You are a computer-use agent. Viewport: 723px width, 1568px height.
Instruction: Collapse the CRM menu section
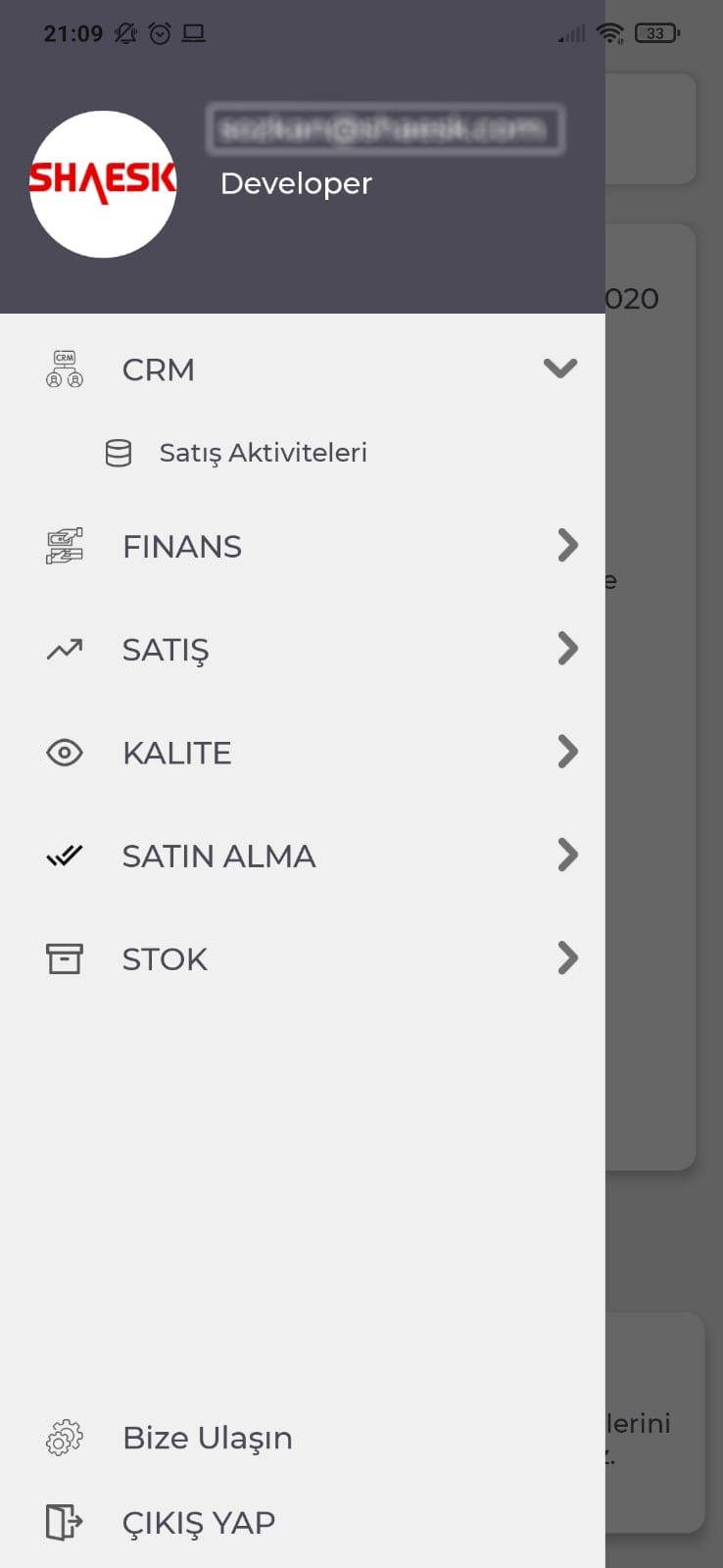[303, 369]
